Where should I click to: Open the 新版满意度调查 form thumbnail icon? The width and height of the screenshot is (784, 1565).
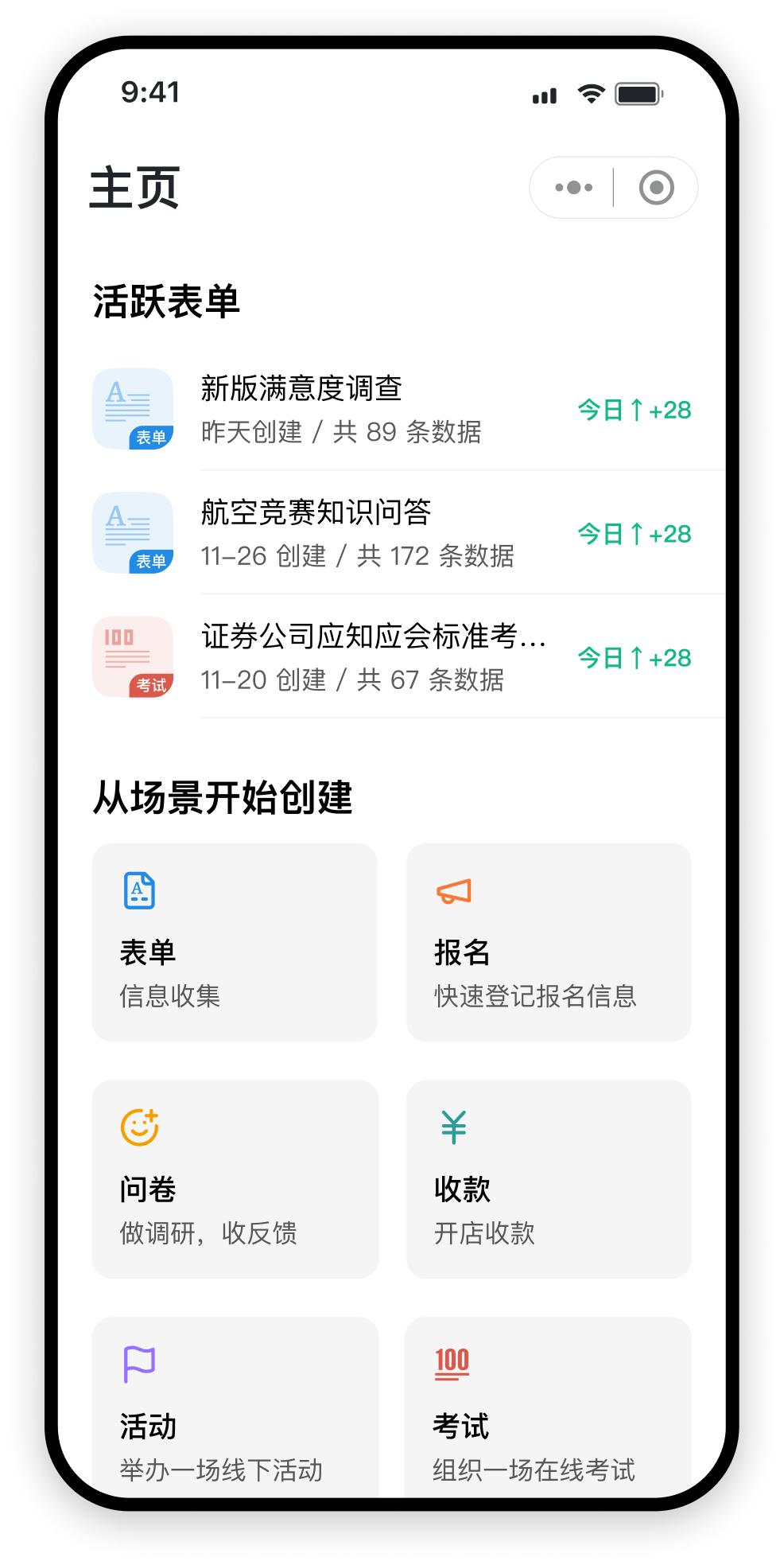132,409
